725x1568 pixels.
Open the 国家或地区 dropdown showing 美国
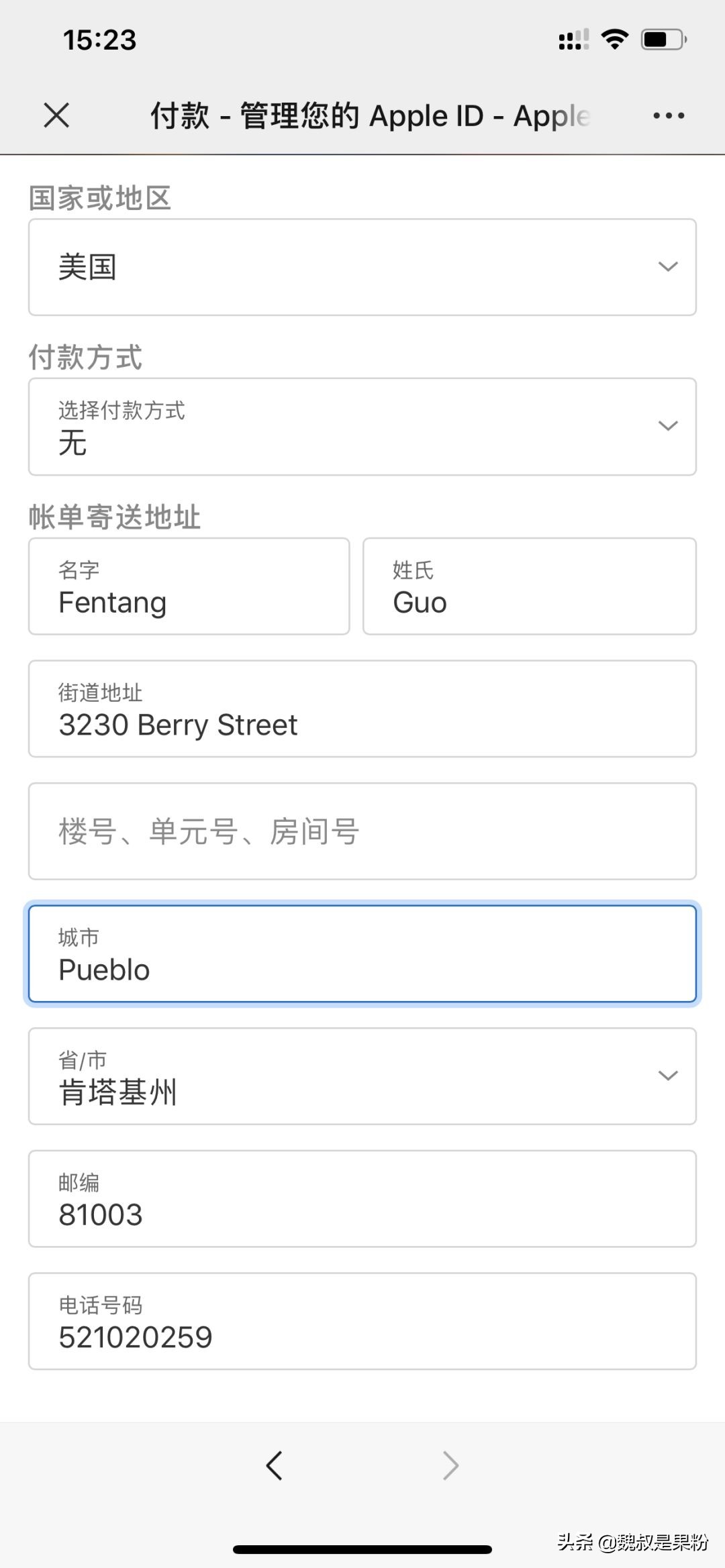(362, 266)
